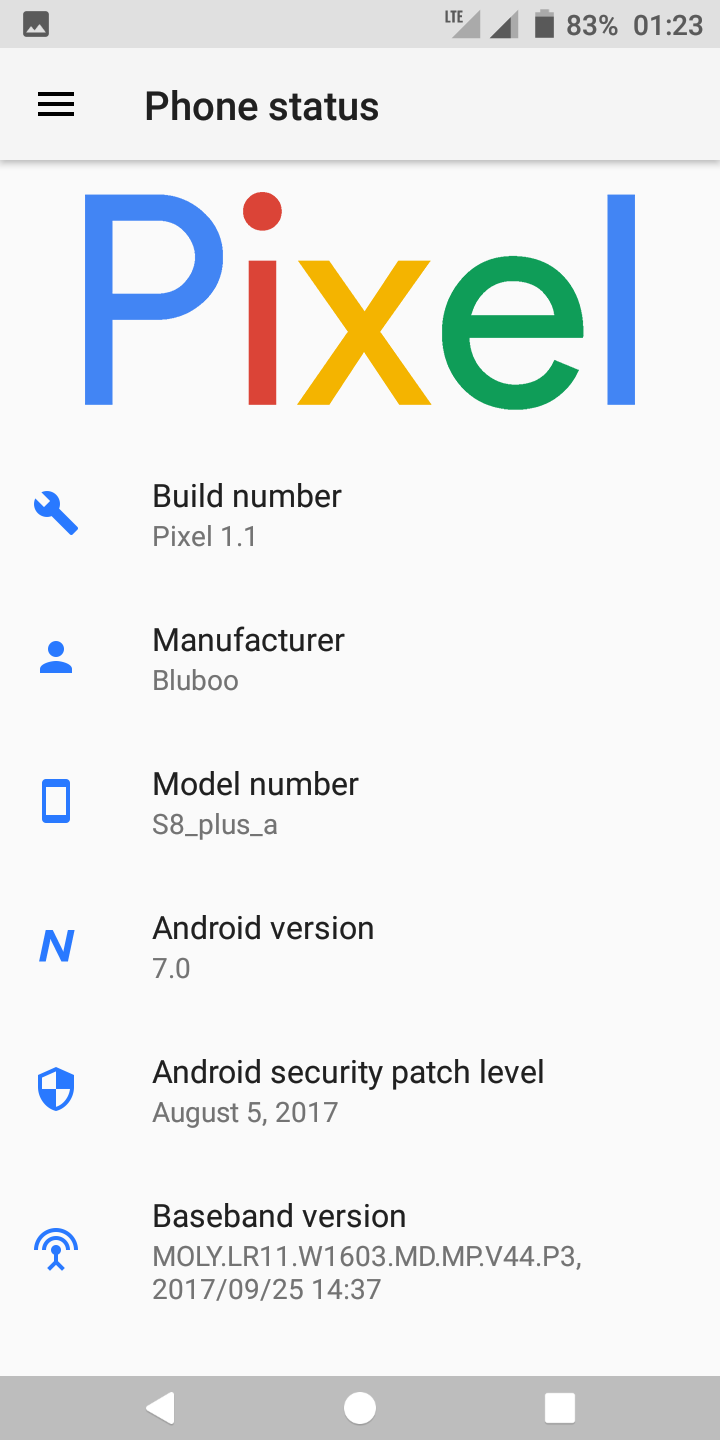Open recent apps from navigation bar
Image resolution: width=720 pixels, height=1440 pixels.
coord(560,1408)
